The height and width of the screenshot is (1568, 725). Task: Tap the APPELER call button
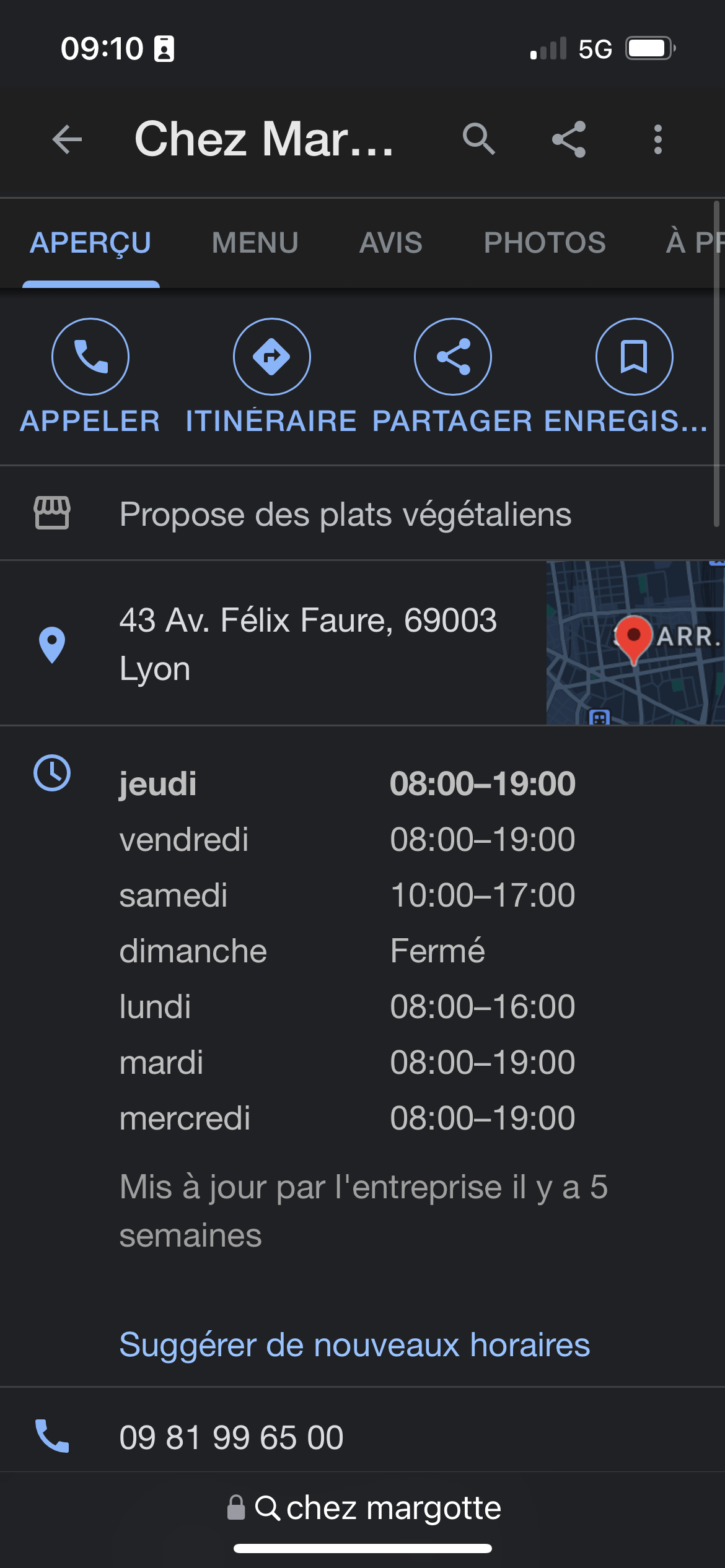[x=90, y=357]
